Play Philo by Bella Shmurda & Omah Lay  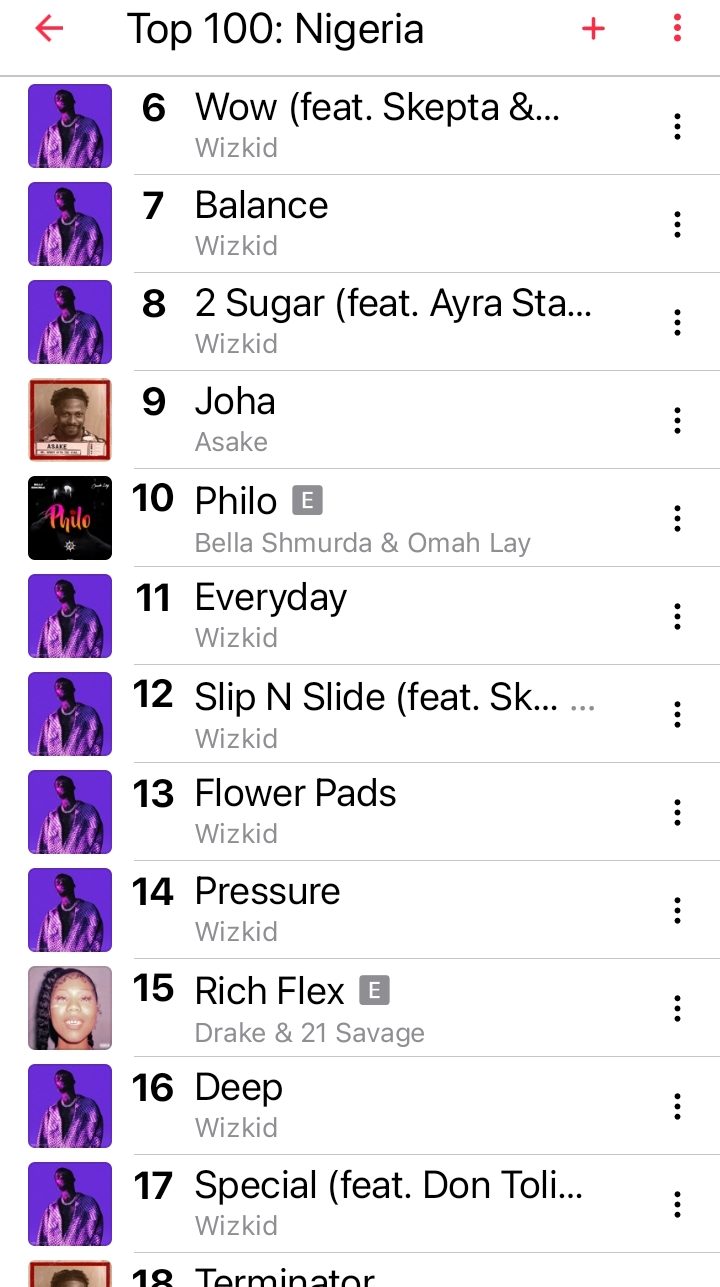pyautogui.click(x=360, y=518)
